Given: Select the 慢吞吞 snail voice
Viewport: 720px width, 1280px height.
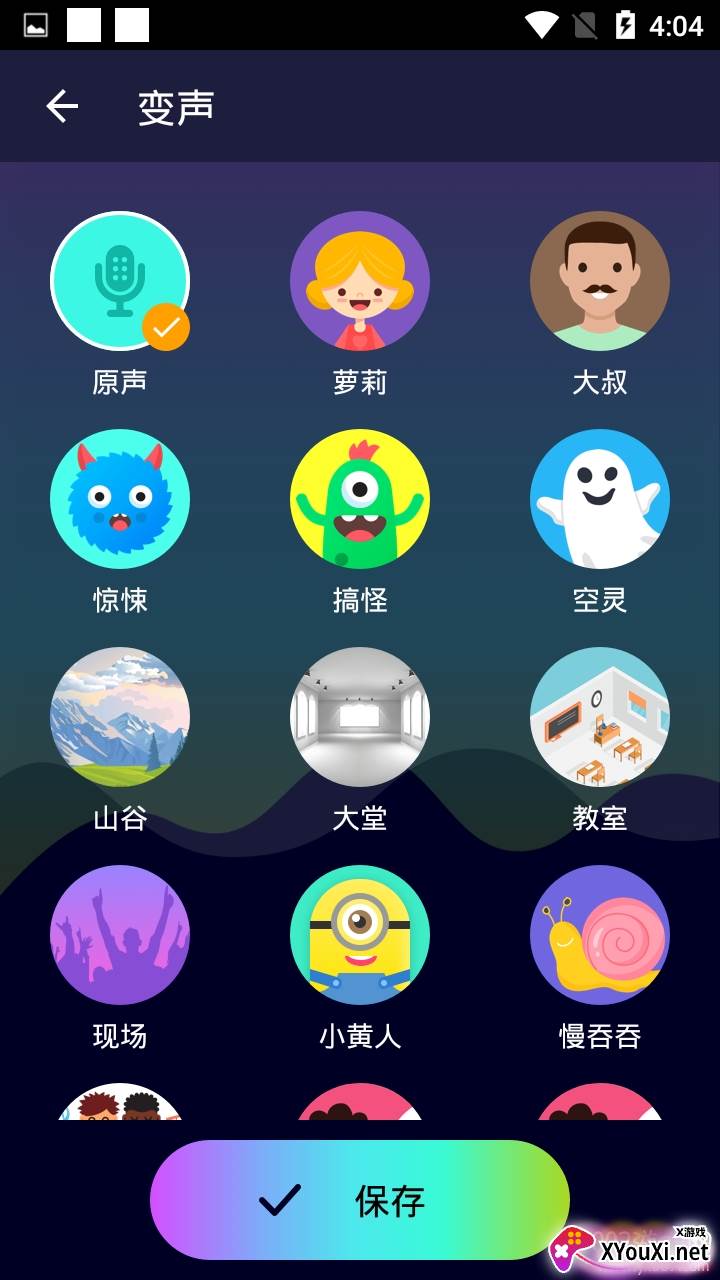Looking at the screenshot, I should (x=600, y=935).
